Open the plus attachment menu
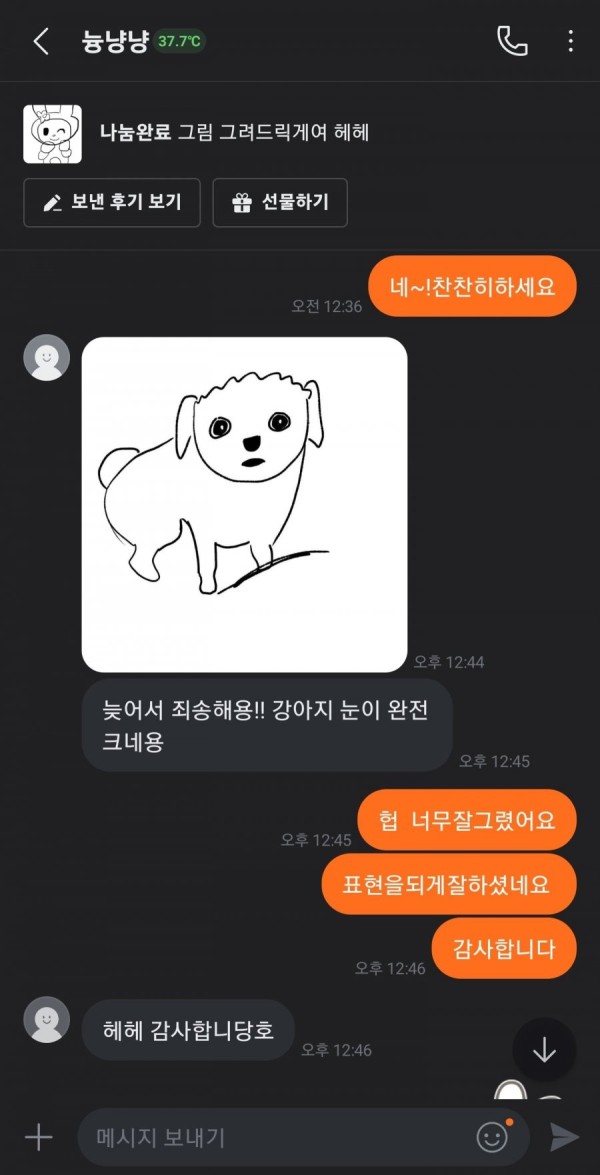 click(38, 1137)
